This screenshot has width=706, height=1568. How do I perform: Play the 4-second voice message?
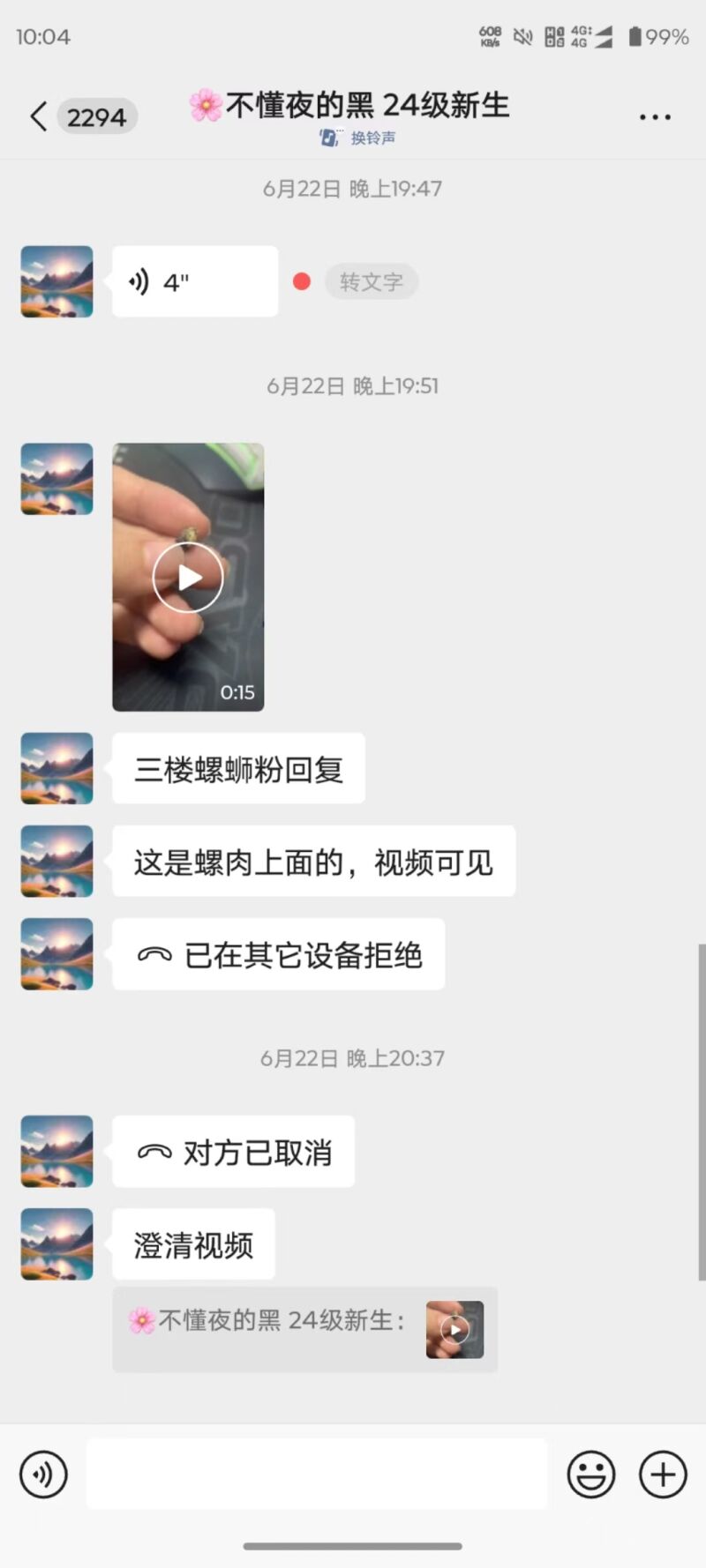click(194, 282)
